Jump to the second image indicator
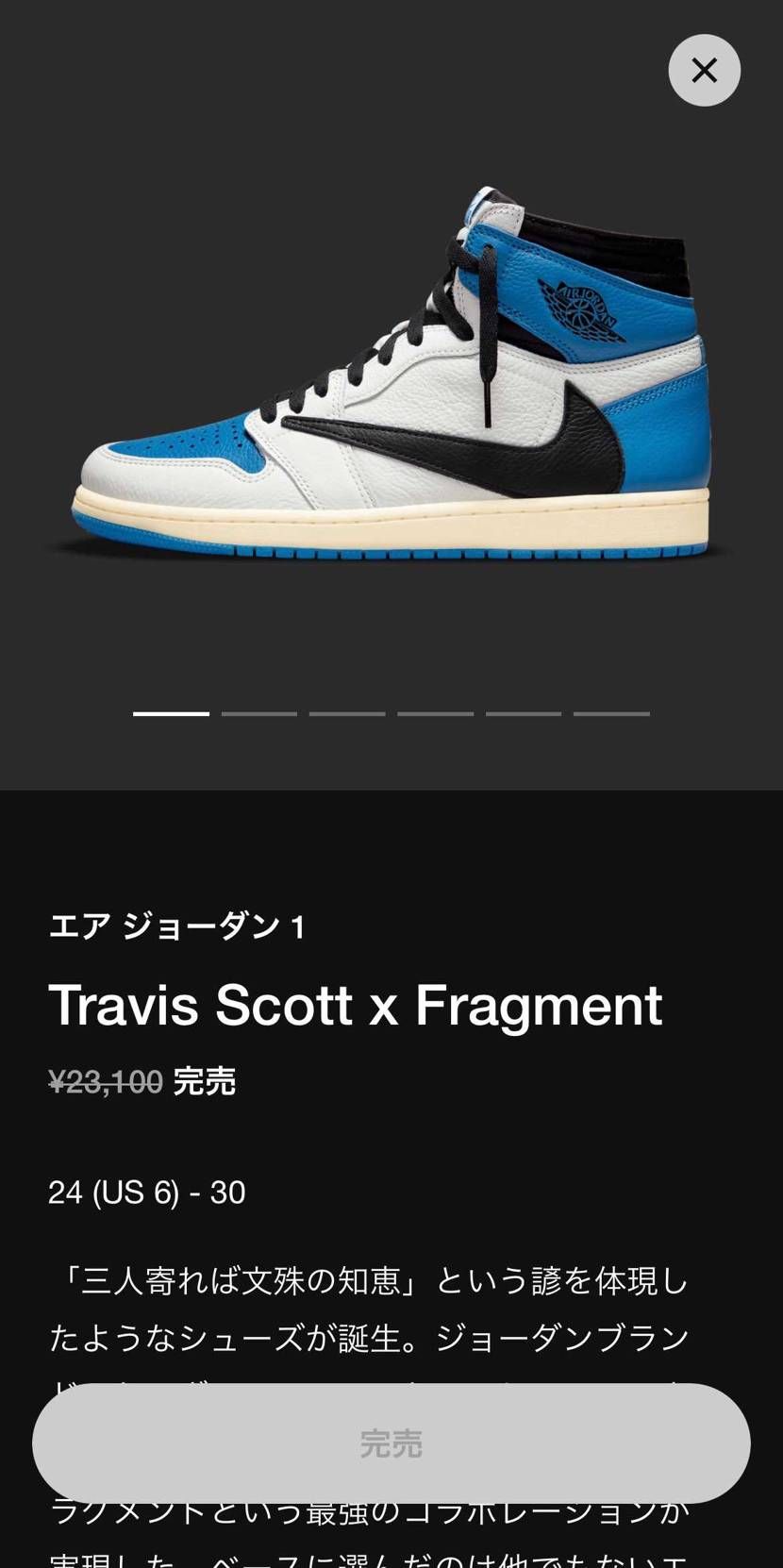This screenshot has height=1568, width=783. (259, 714)
